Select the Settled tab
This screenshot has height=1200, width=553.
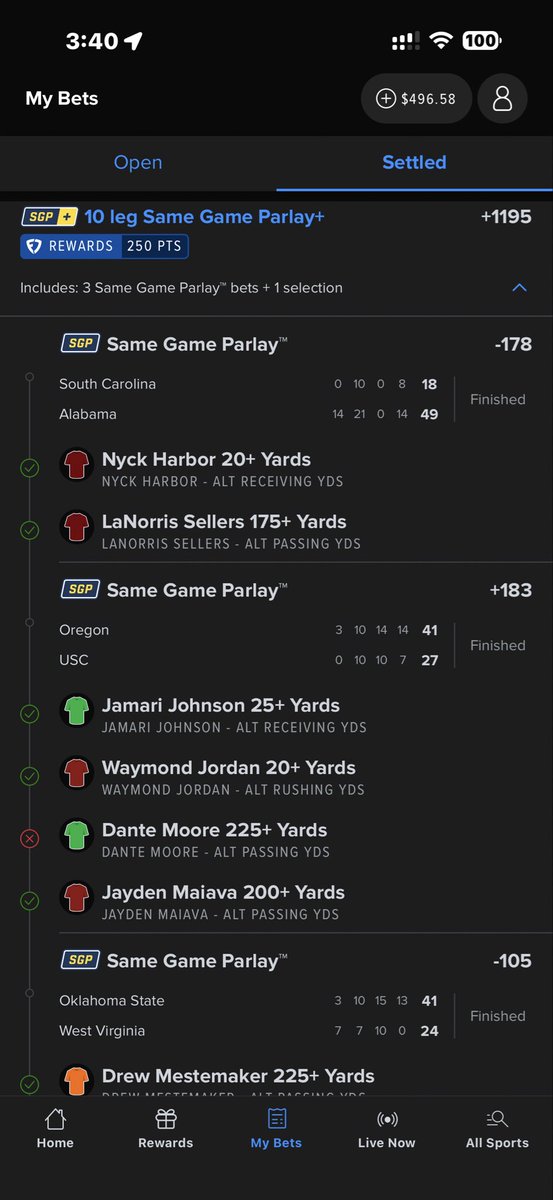point(414,162)
